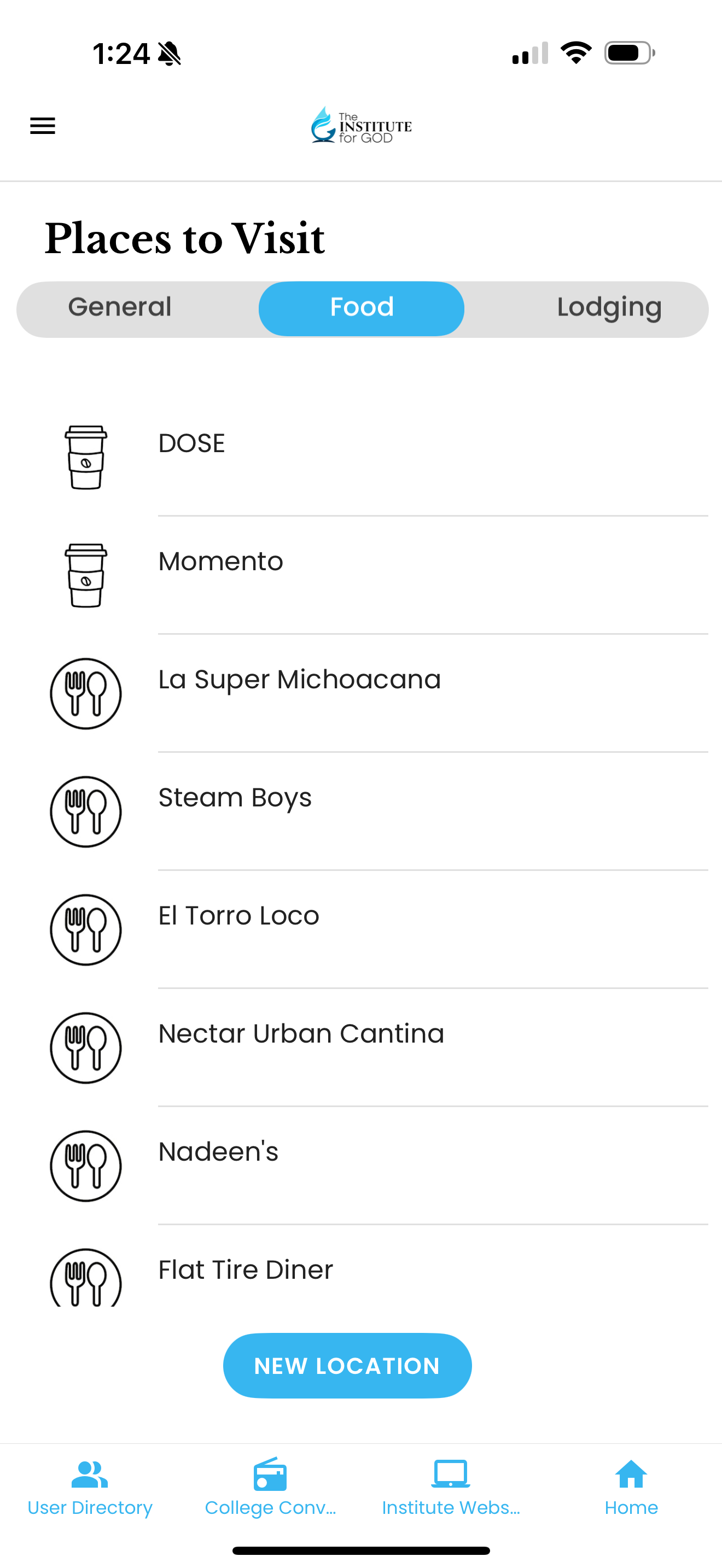Open the Momento listing

pyautogui.click(x=361, y=575)
